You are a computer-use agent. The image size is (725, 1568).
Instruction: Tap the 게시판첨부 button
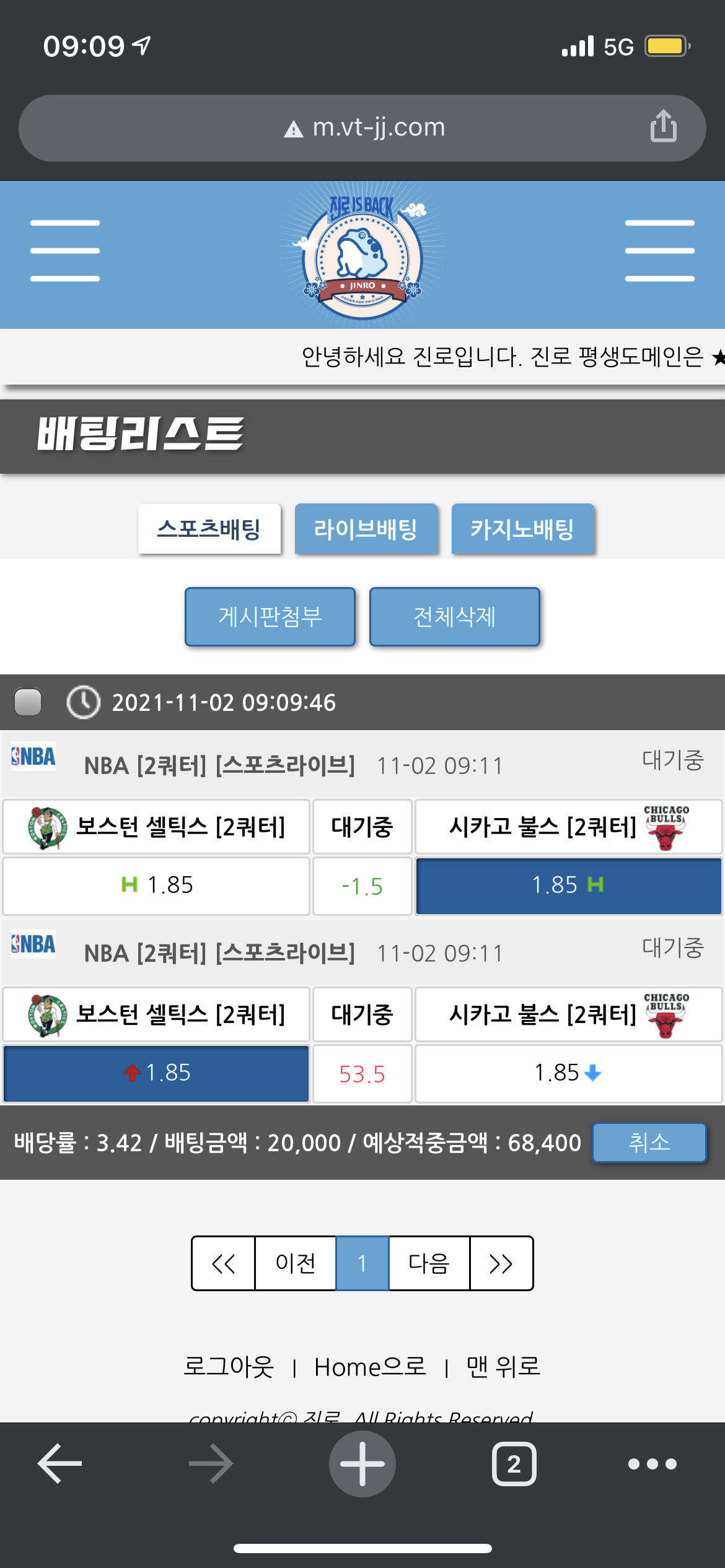(x=270, y=617)
